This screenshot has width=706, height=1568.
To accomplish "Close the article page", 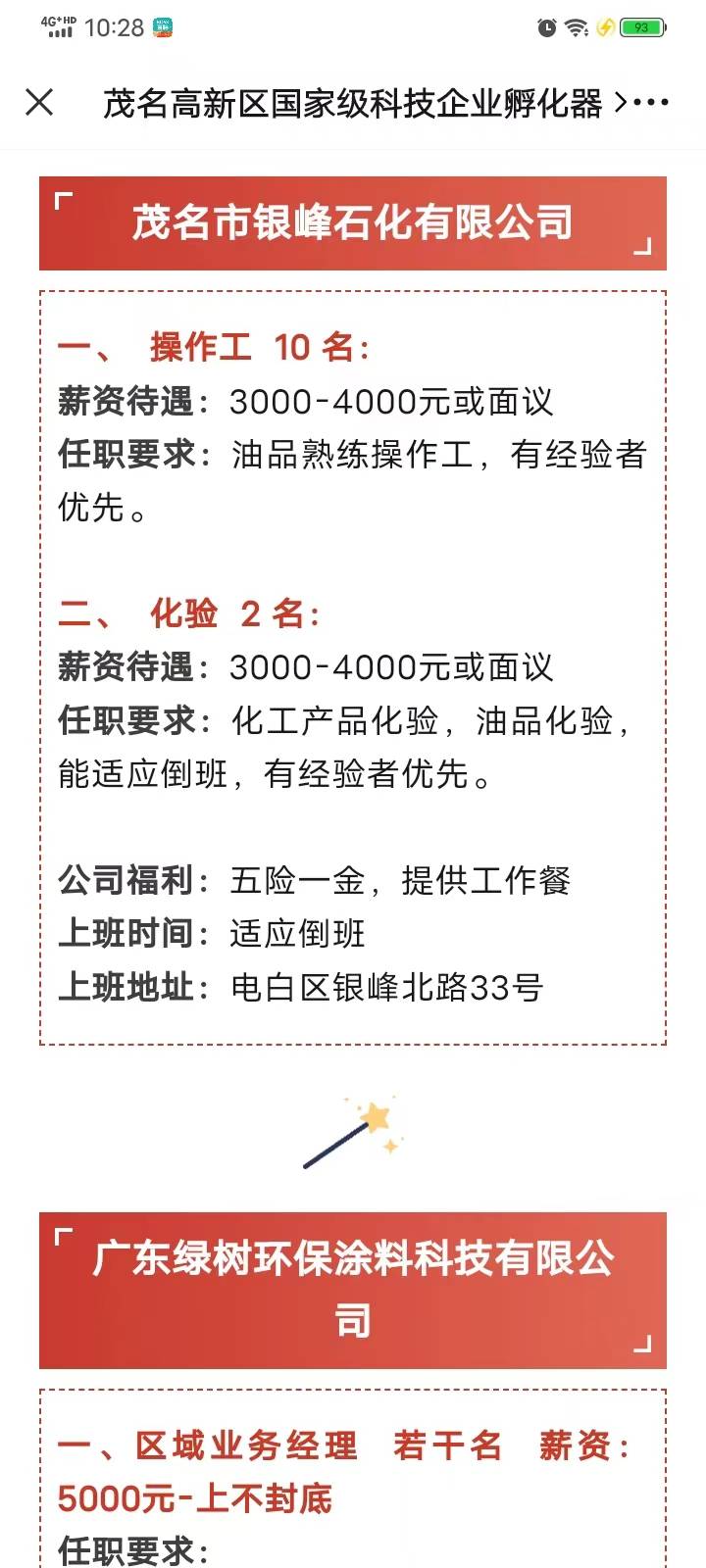I will [x=39, y=102].
